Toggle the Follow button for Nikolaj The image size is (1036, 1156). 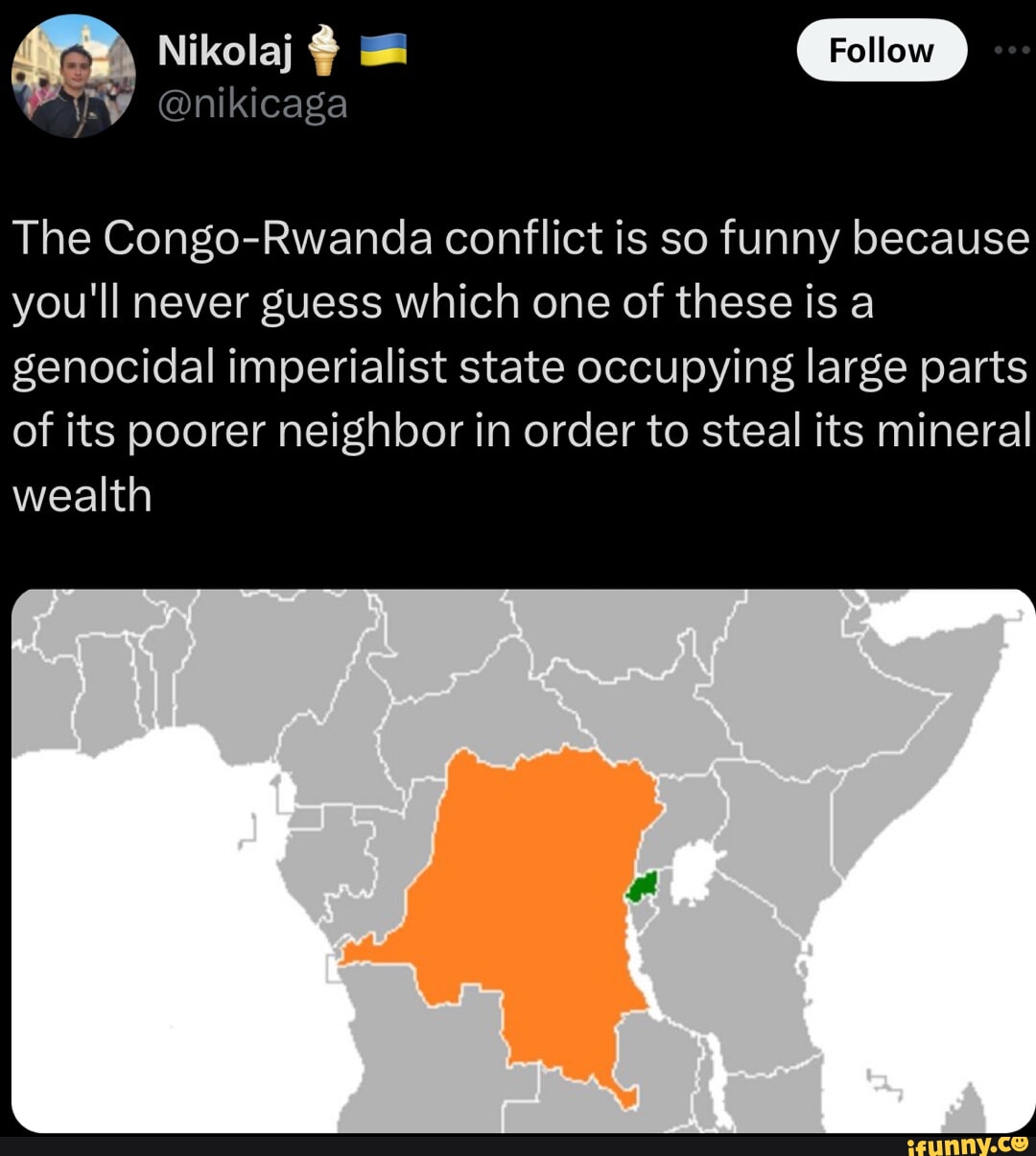(x=881, y=50)
